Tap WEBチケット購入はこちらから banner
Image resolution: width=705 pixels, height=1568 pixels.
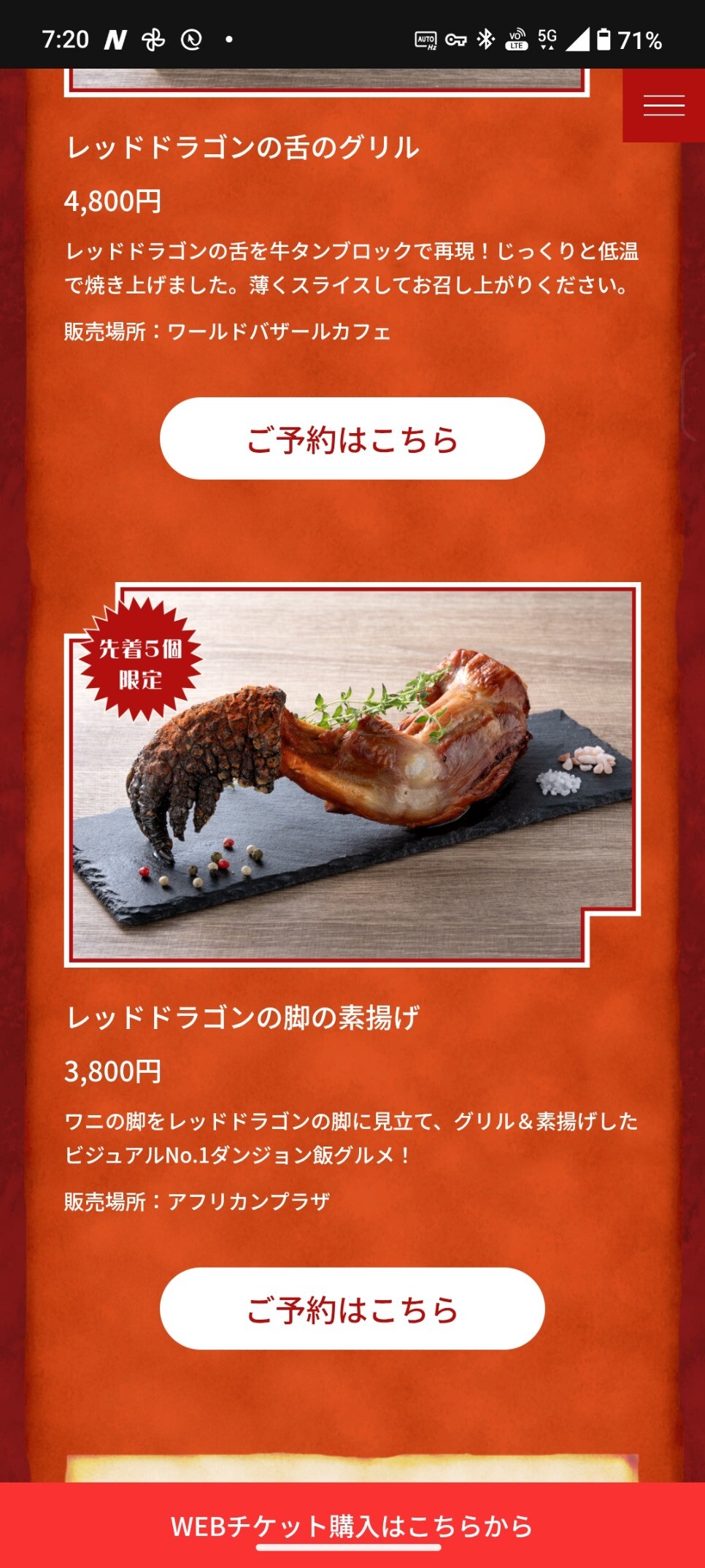(352, 1525)
